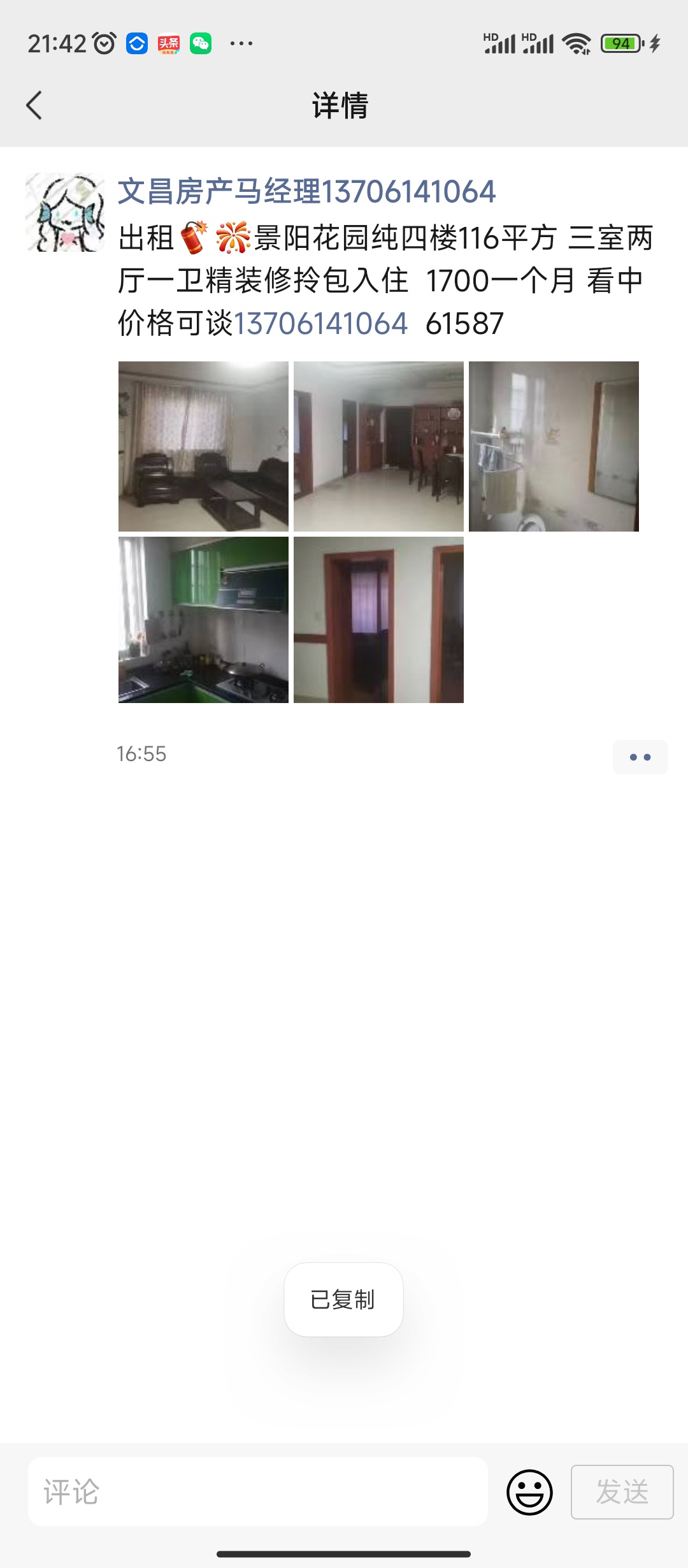Viewport: 688px width, 1568px height.
Task: Tap the phone number link in post text
Action: coord(320,323)
